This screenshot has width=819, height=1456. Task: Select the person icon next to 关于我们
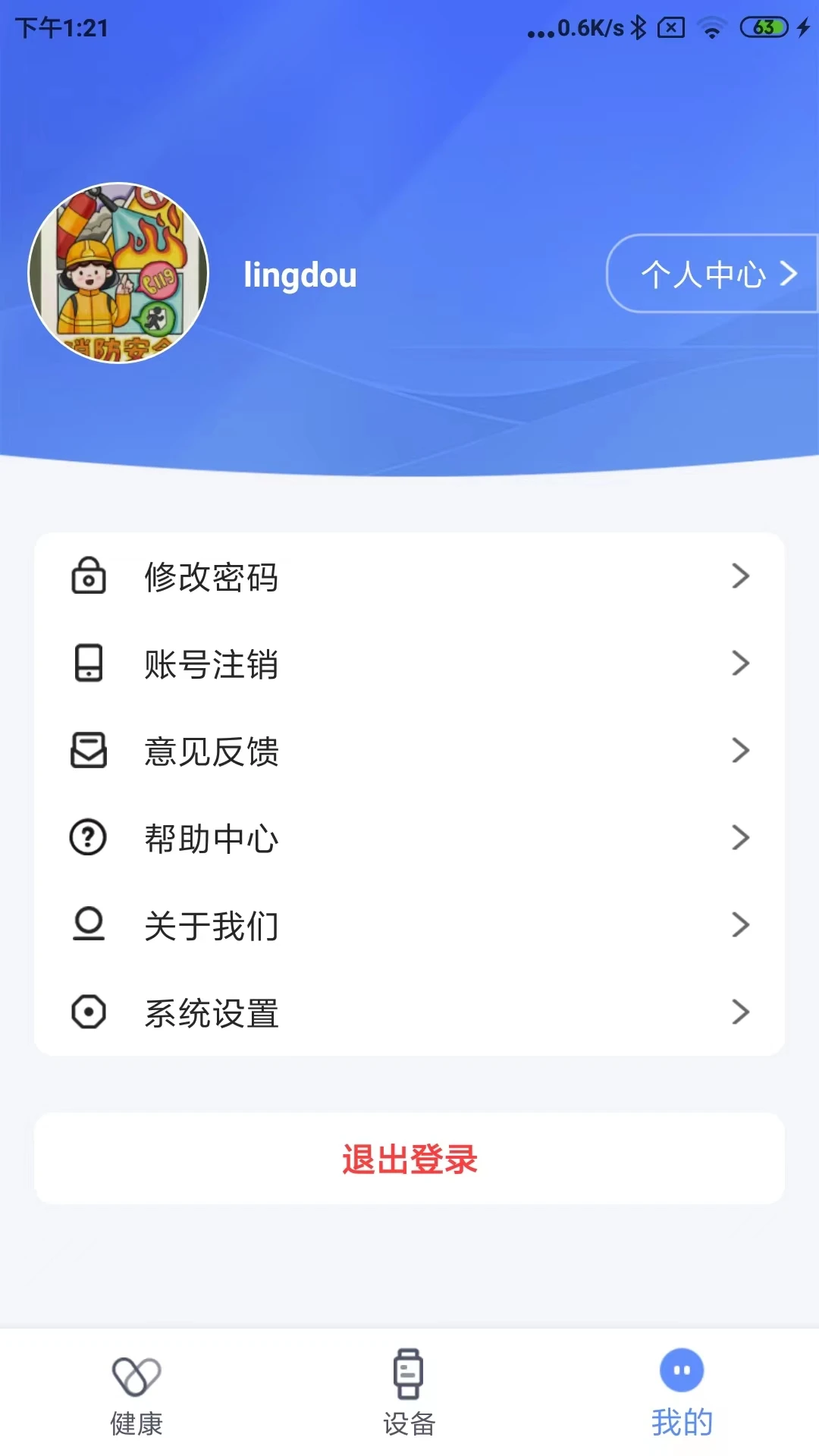point(89,925)
